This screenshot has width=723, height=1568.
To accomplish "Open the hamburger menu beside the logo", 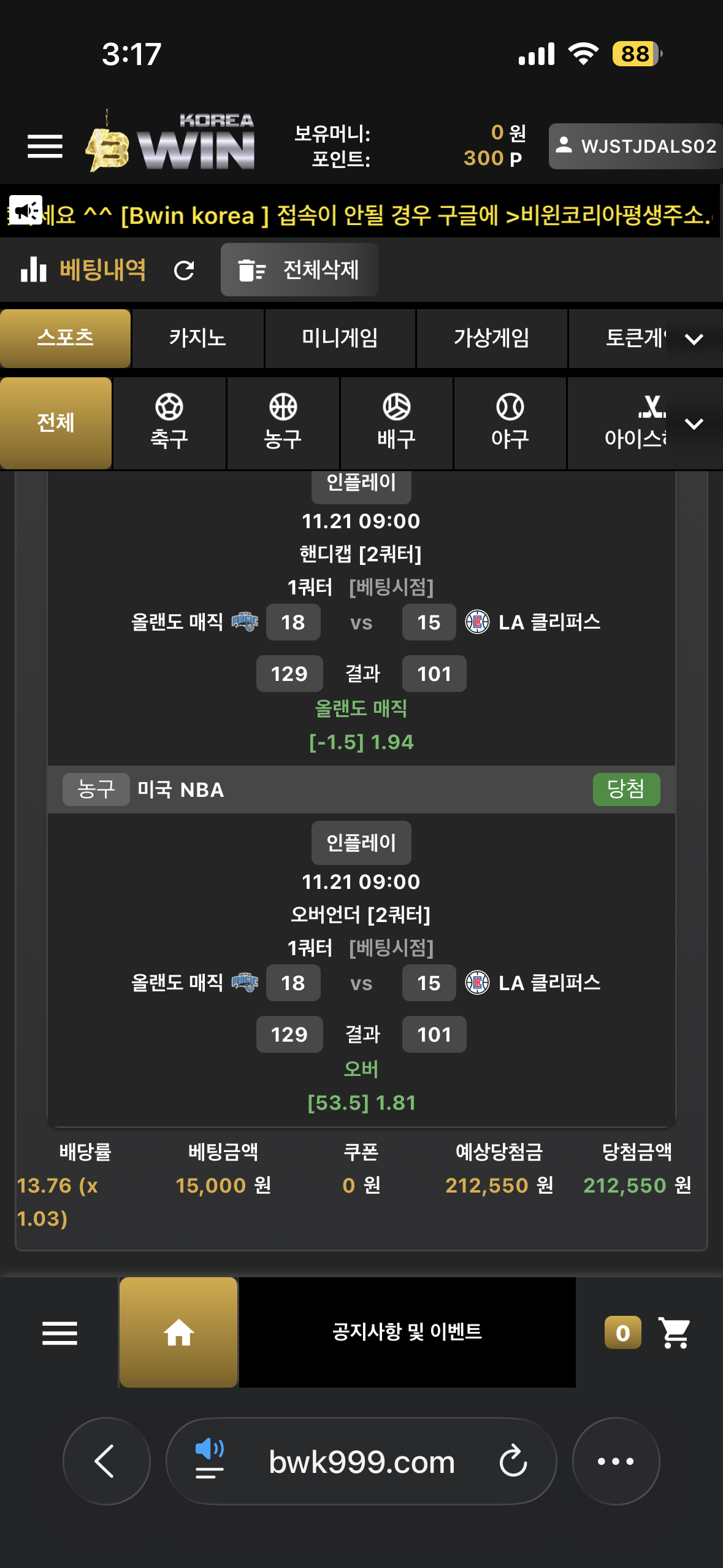I will (45, 146).
